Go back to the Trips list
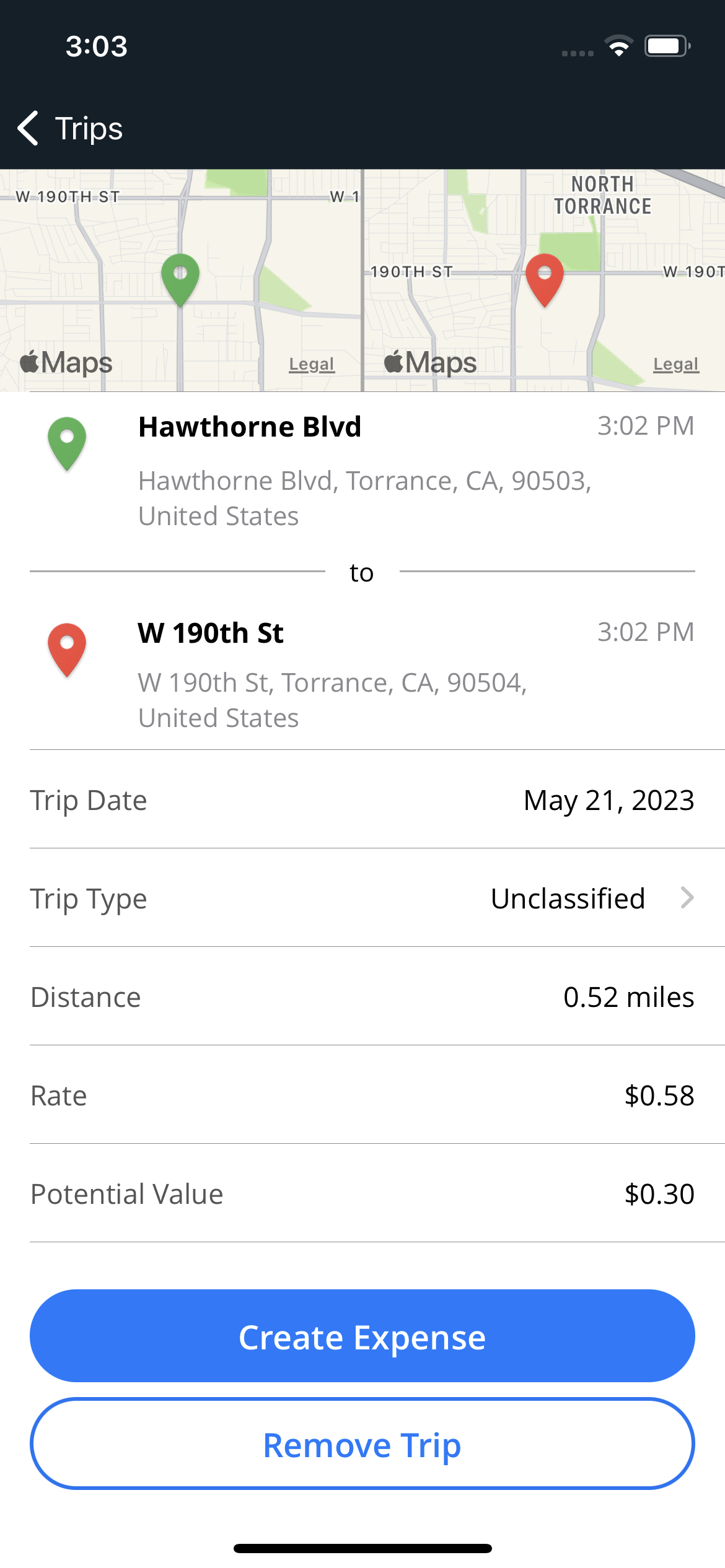This screenshot has width=725, height=1568. 70,129
